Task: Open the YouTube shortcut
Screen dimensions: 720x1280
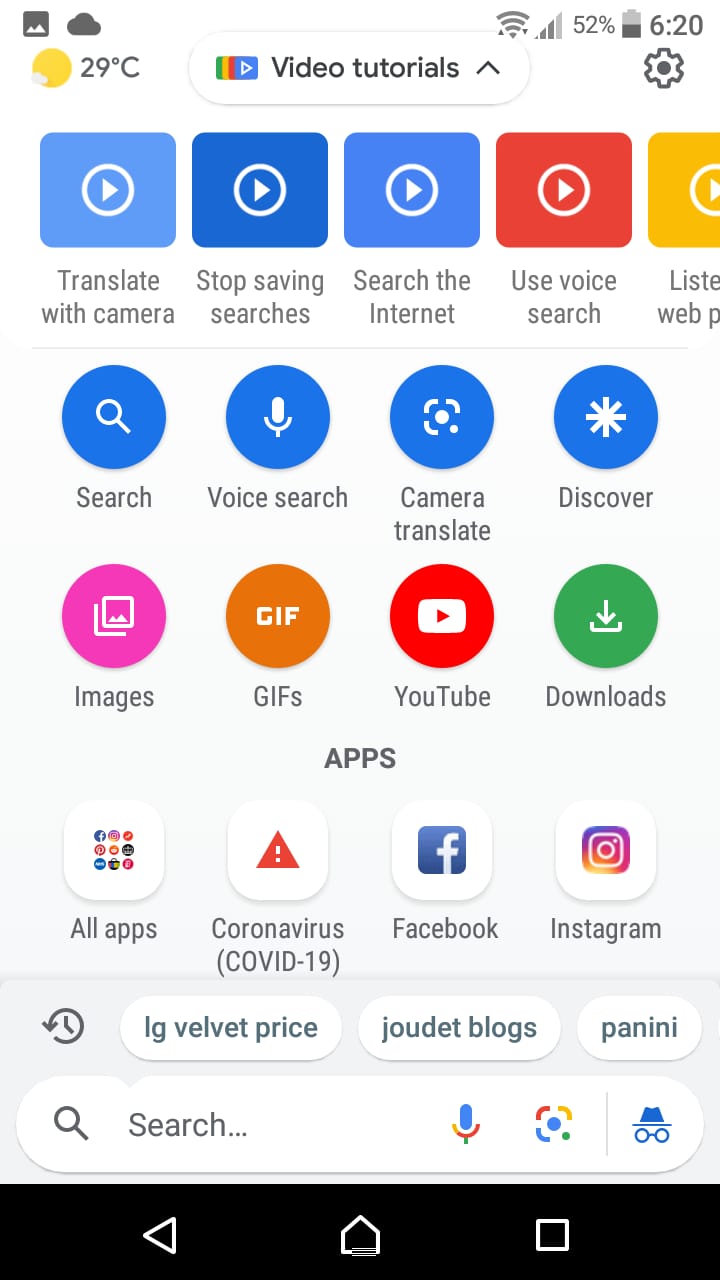Action: pos(442,617)
